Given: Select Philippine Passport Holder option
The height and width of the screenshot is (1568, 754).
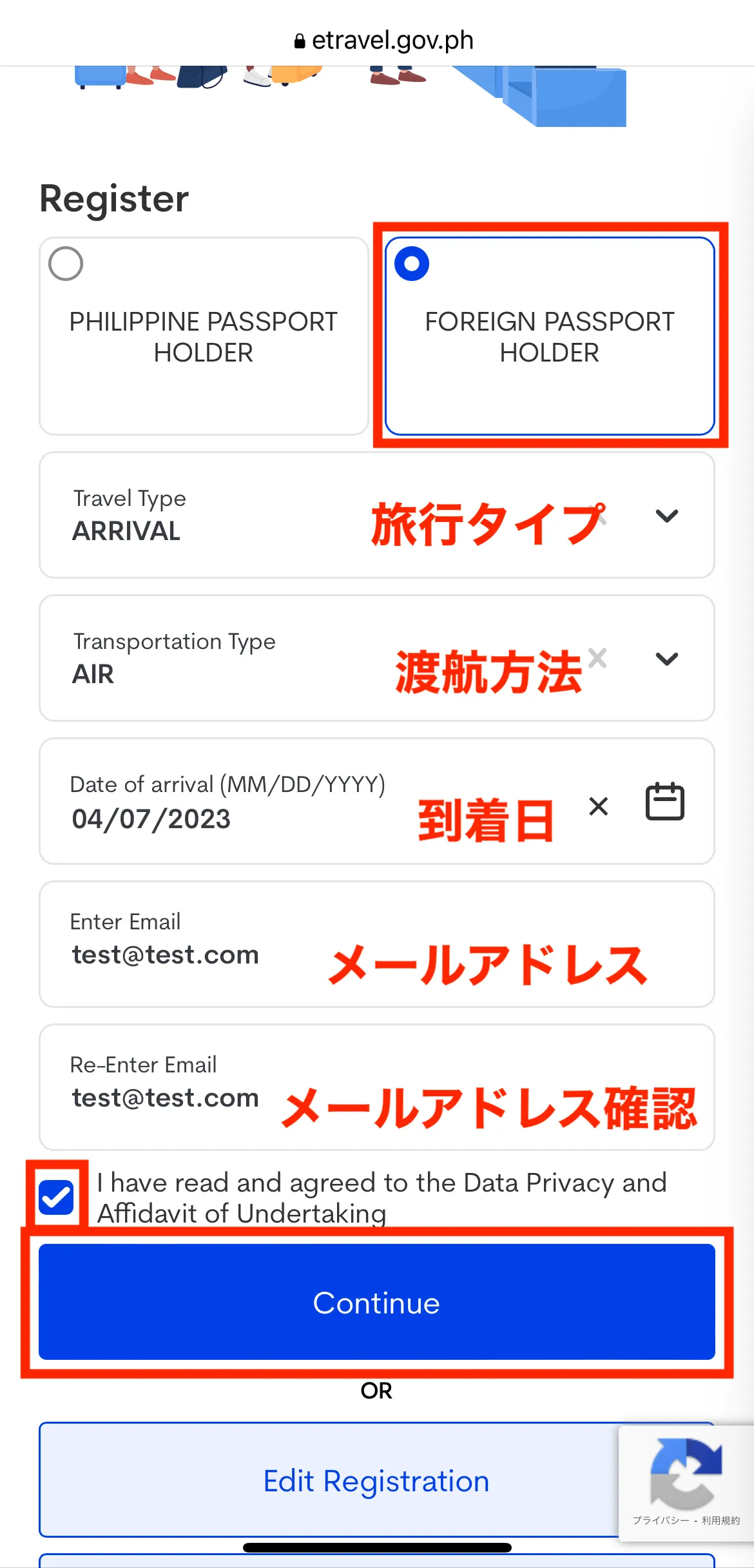Looking at the screenshot, I should pos(204,336).
